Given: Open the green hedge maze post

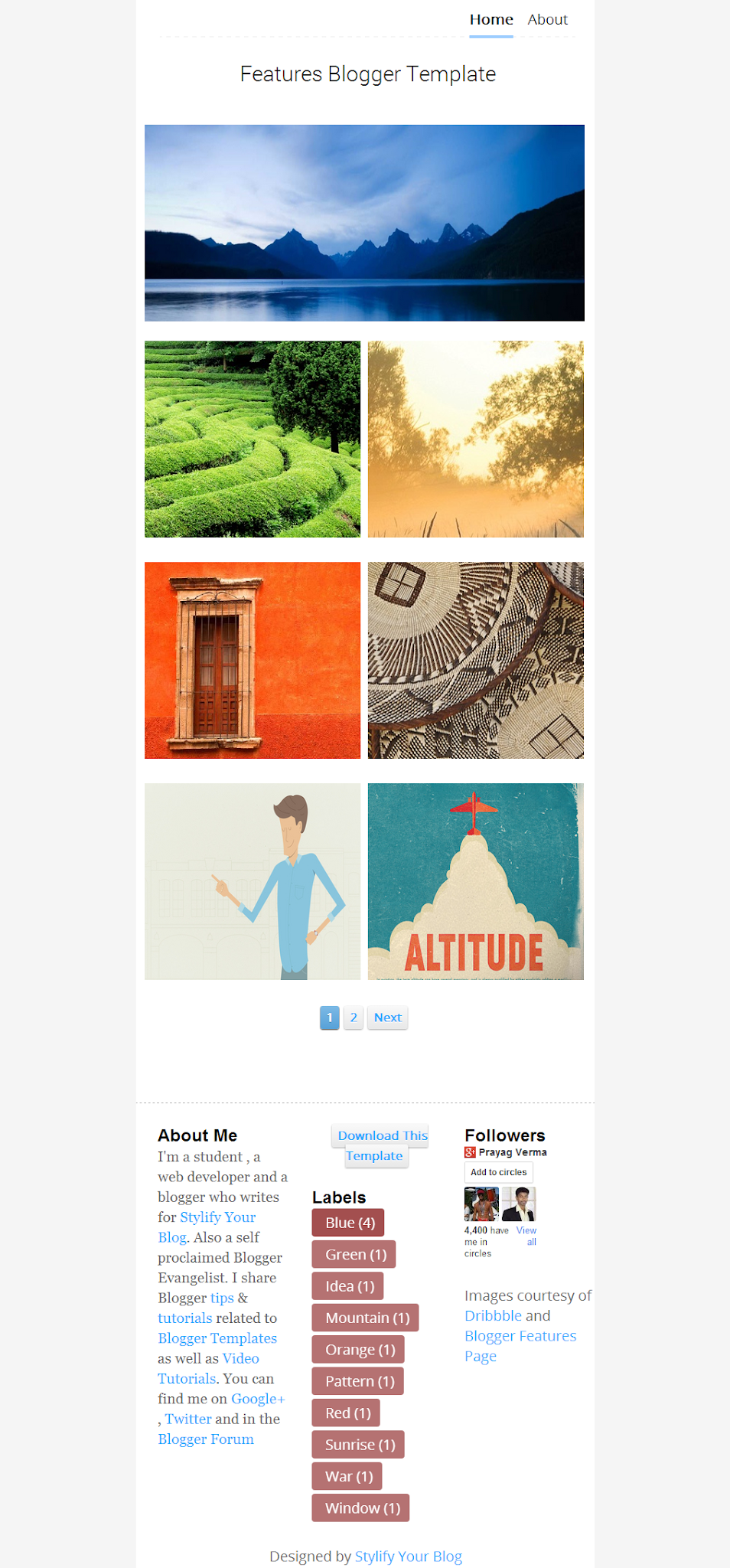Looking at the screenshot, I should (x=253, y=439).
